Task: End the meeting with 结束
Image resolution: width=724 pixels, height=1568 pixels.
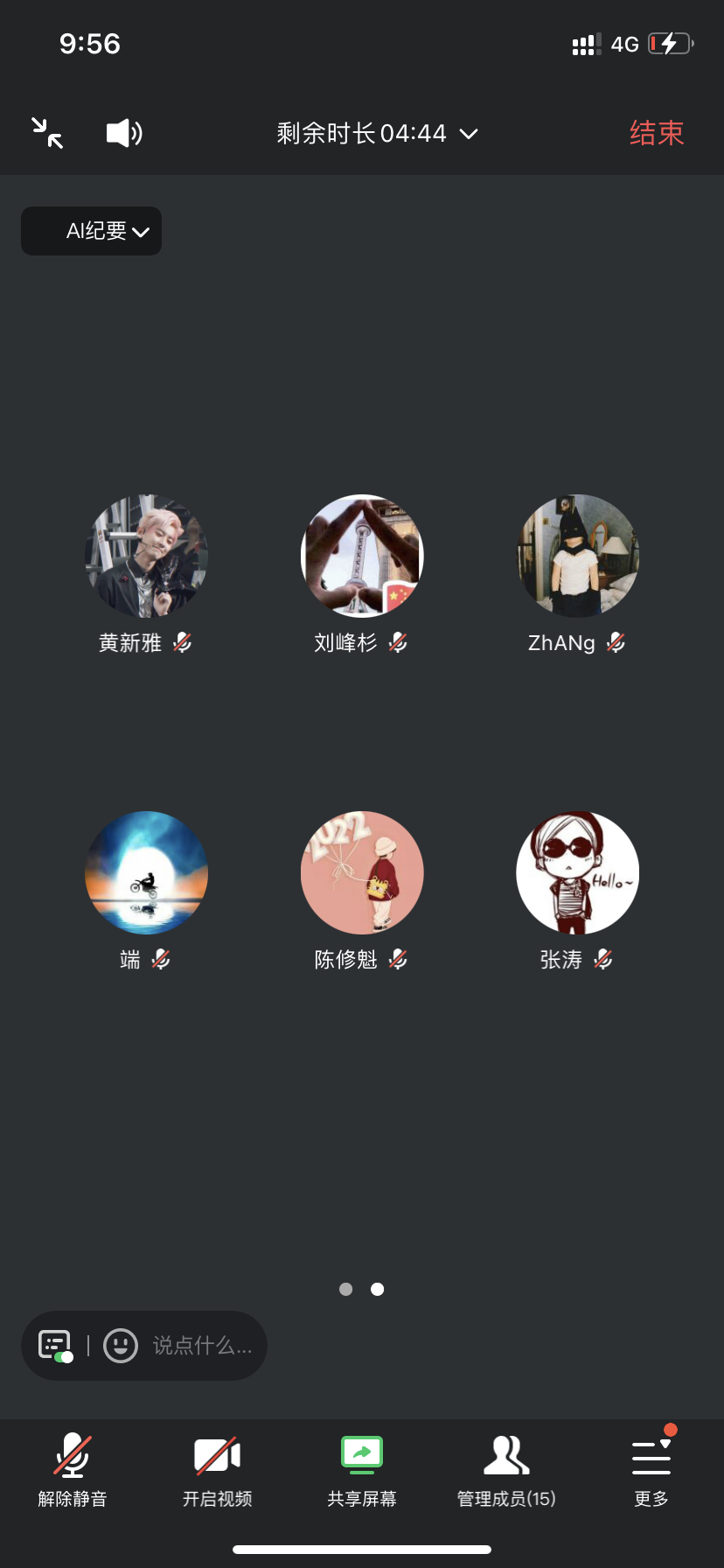Action: (x=656, y=133)
